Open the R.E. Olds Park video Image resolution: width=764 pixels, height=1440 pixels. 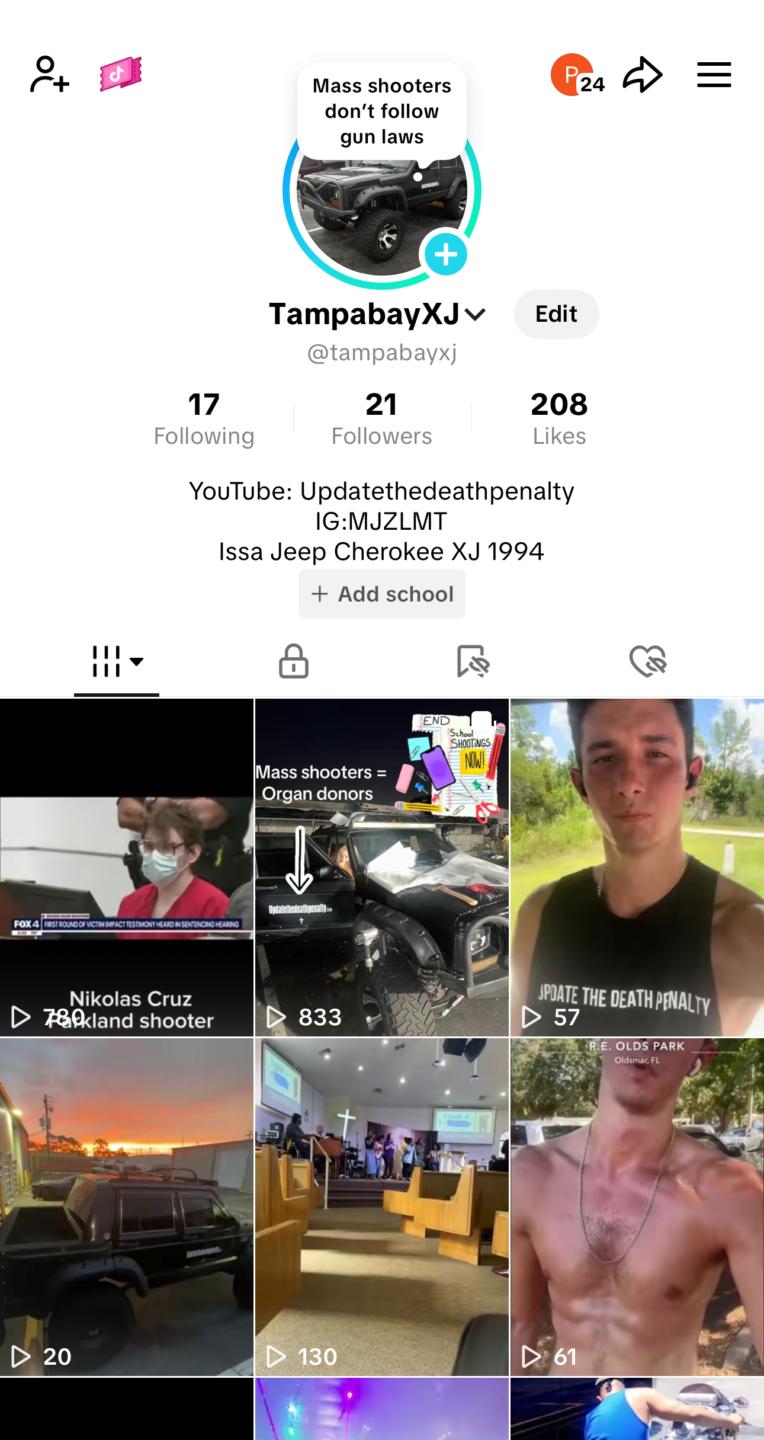[x=637, y=1206]
